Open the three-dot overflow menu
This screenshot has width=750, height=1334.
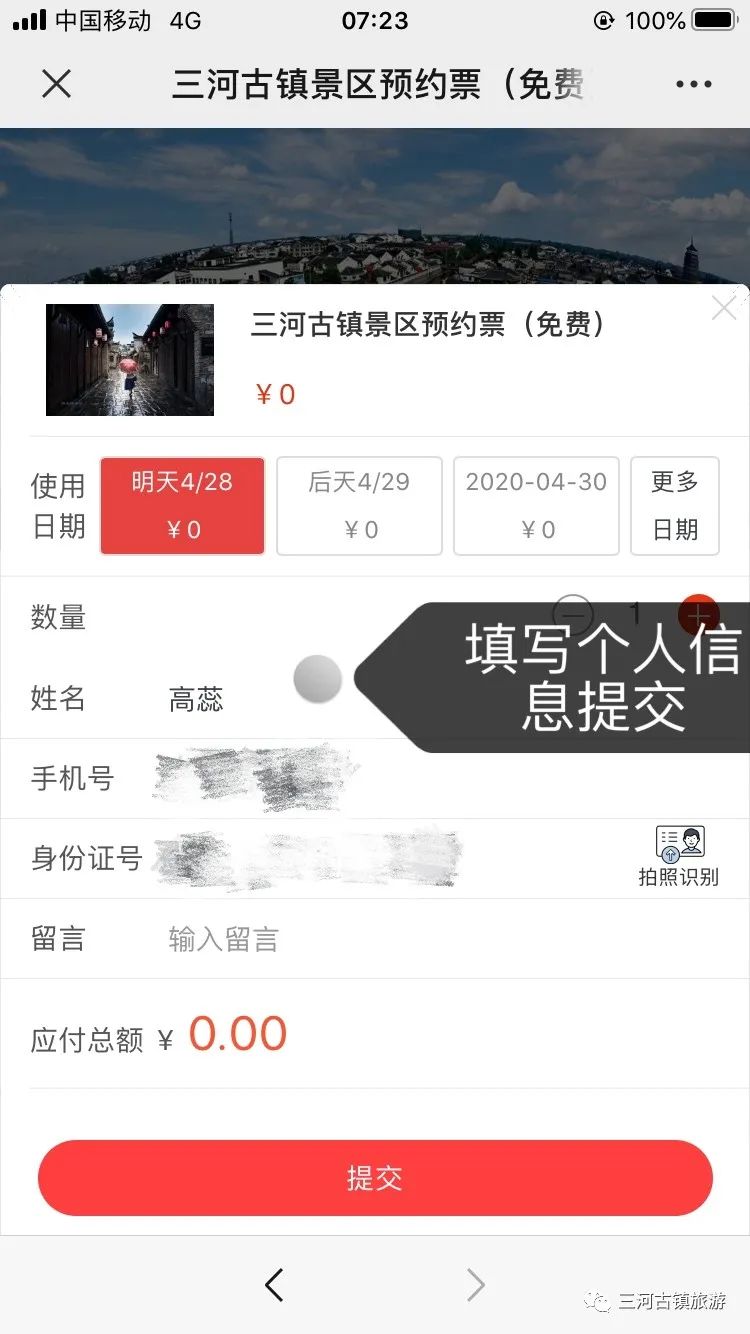click(x=693, y=84)
